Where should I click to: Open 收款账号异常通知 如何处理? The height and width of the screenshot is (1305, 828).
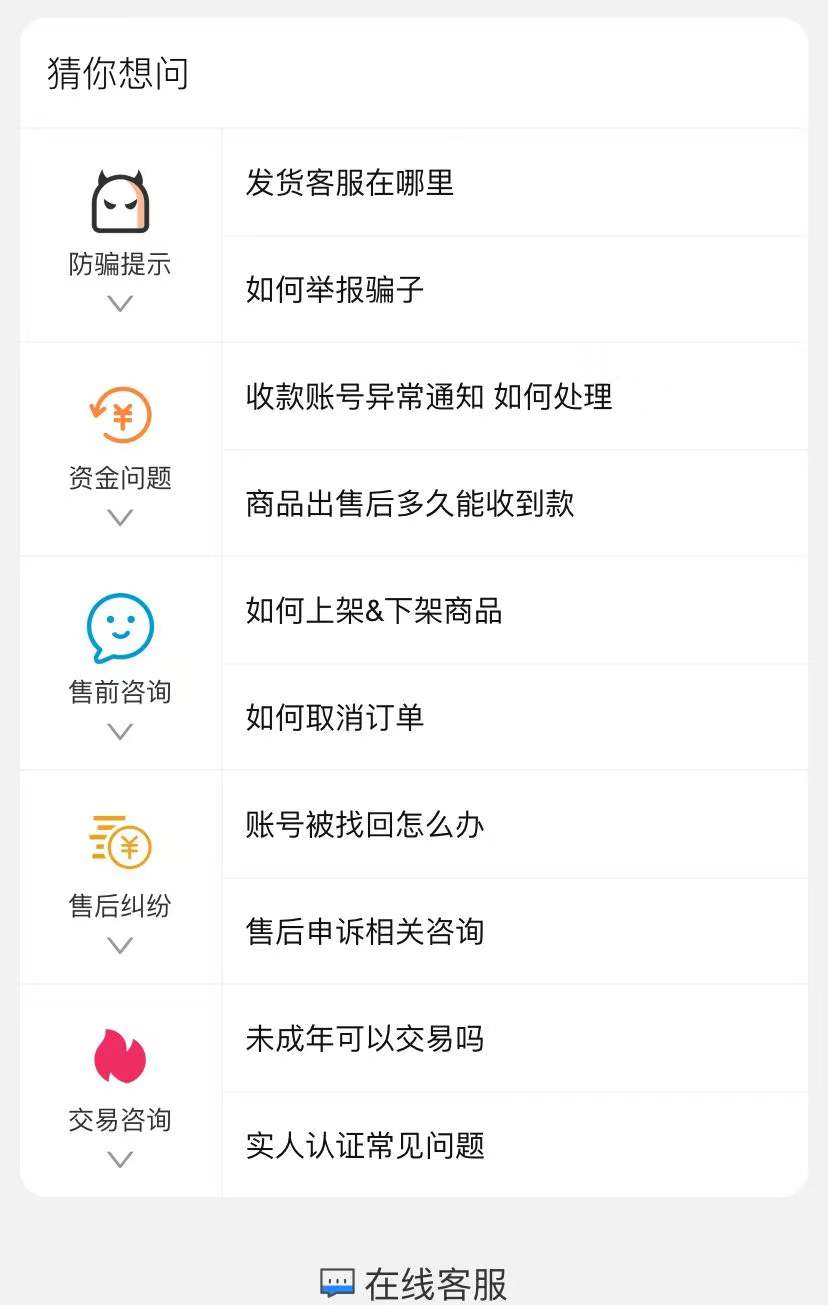pos(429,397)
